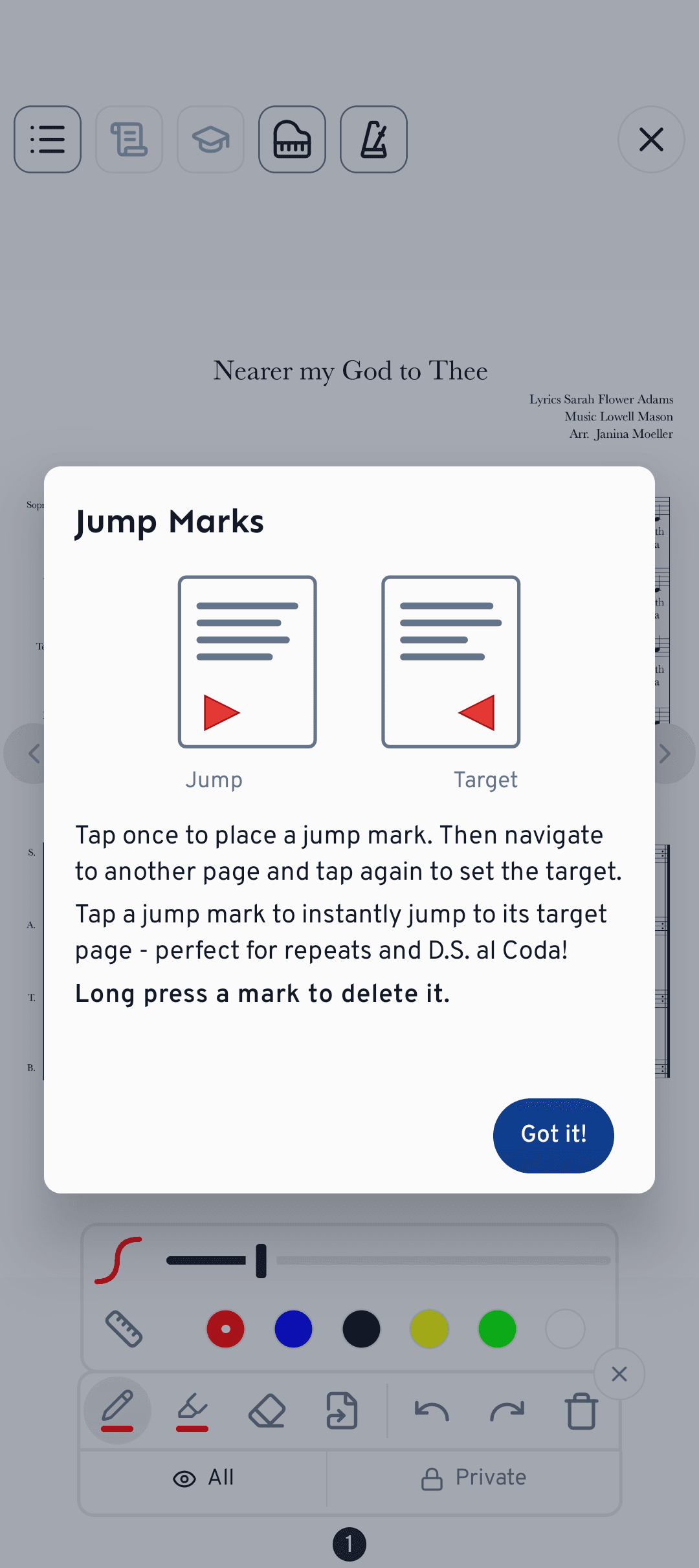Switch to Private annotations
The width and height of the screenshot is (699, 1568).
point(474,1478)
